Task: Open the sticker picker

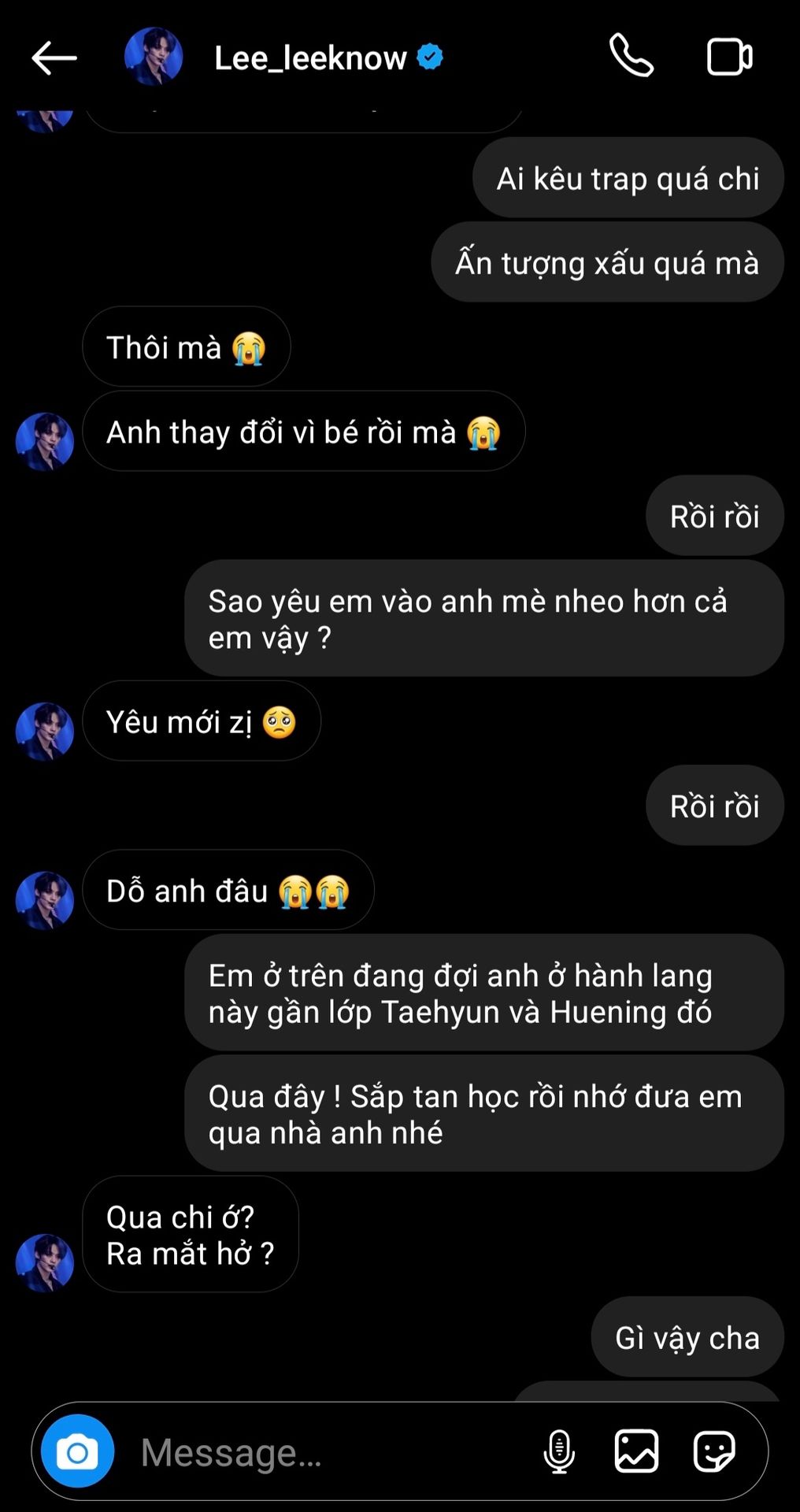Action: (713, 1451)
